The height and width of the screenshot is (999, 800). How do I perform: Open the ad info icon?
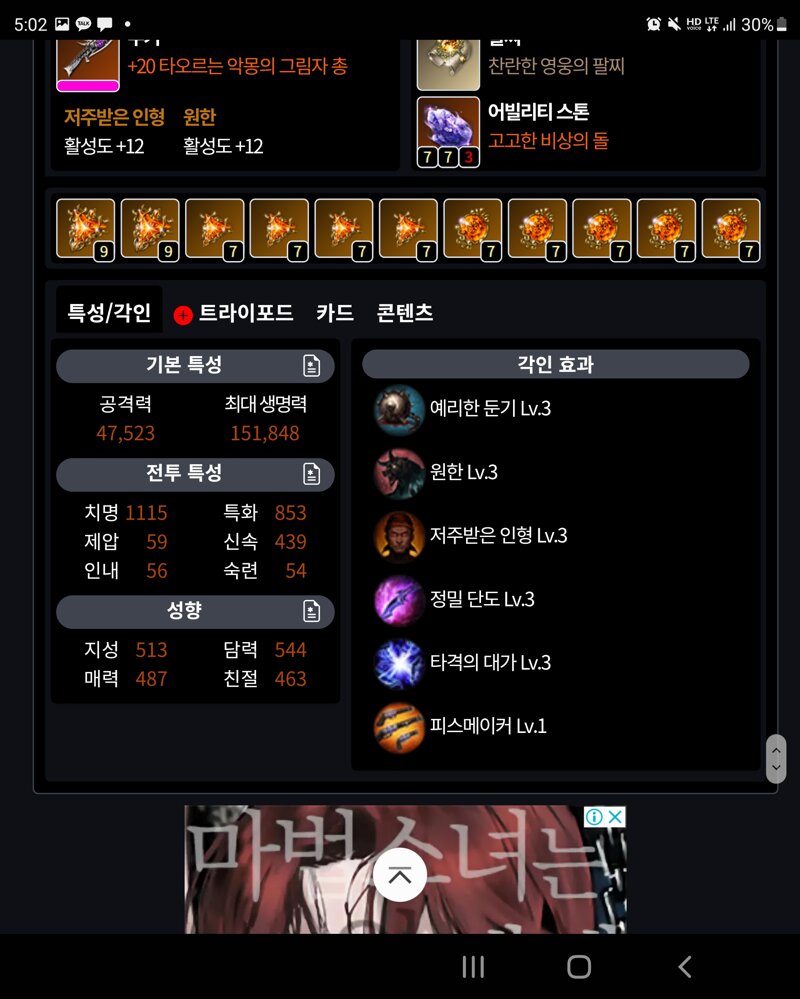tap(595, 817)
